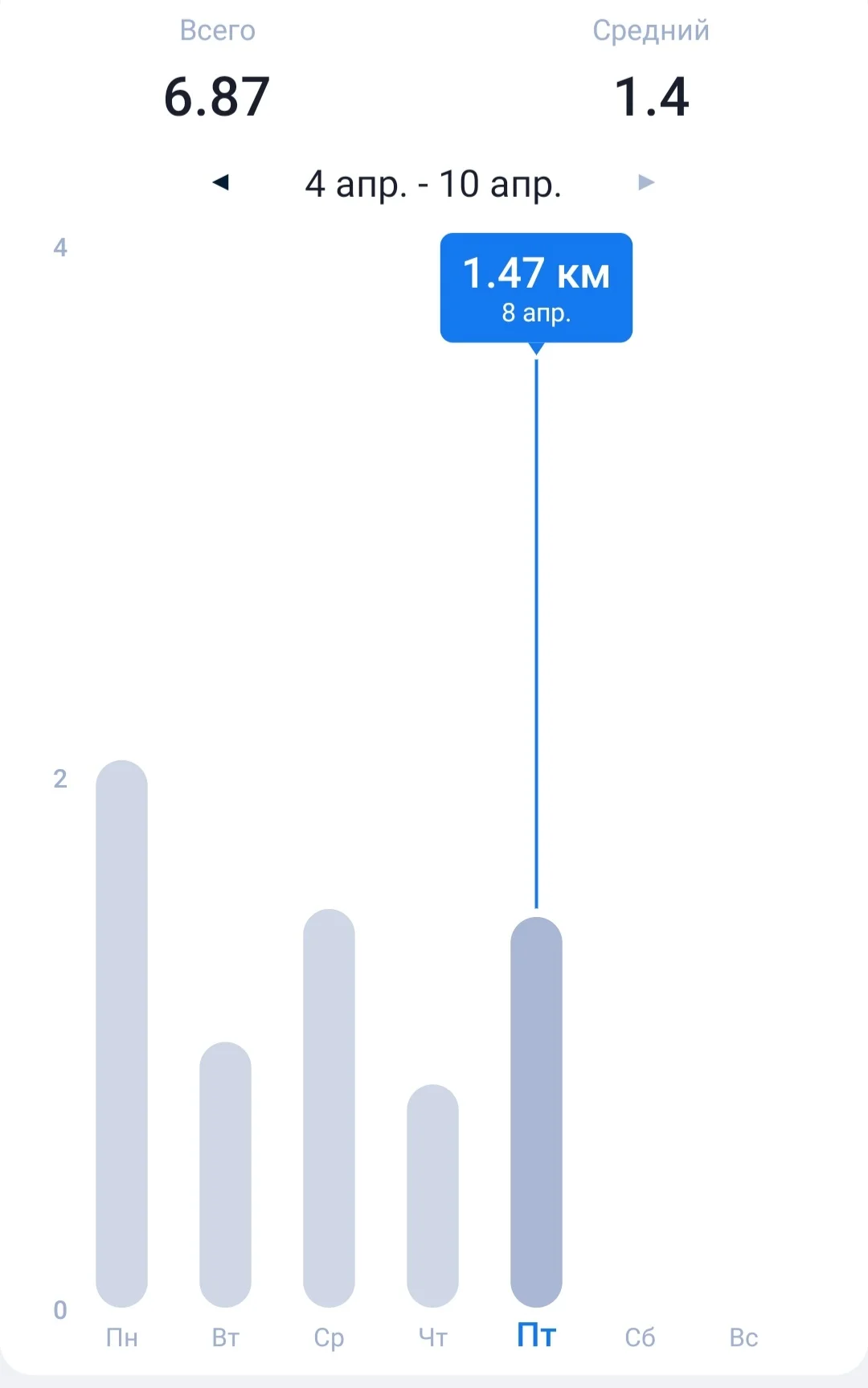Screen dimensions: 868x1388
Task: Select the Monday (Пн) bar
Action: (x=121, y=1034)
